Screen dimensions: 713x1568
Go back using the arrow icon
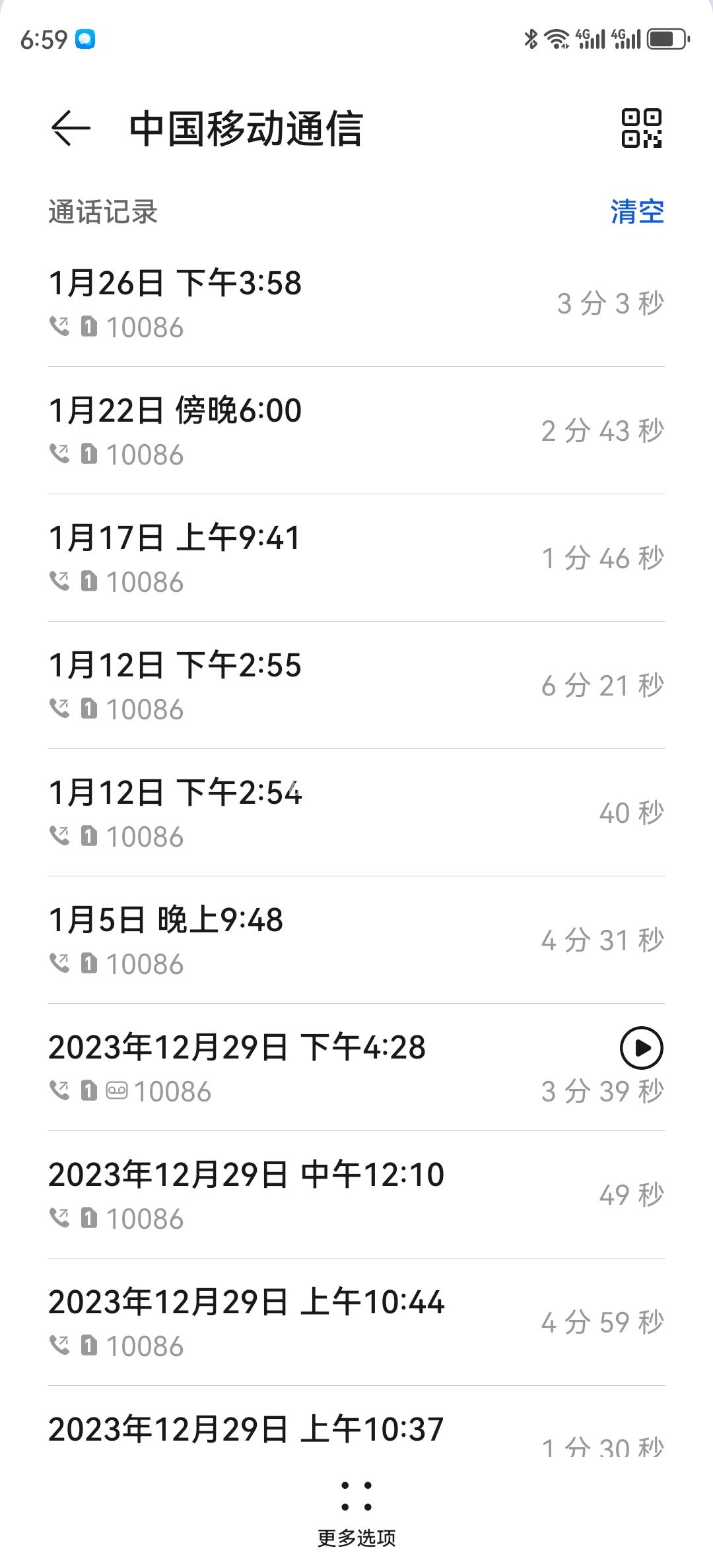click(71, 128)
